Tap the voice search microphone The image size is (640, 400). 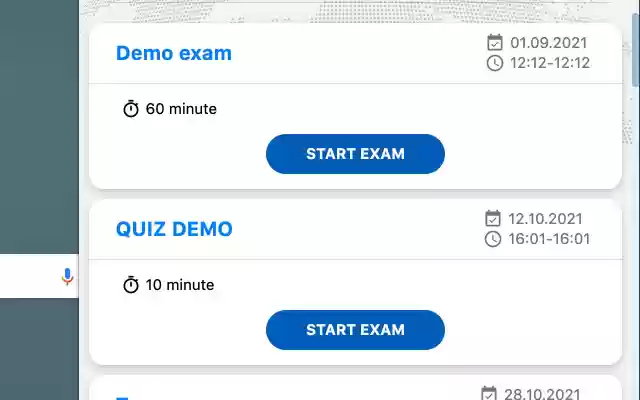pos(67,277)
